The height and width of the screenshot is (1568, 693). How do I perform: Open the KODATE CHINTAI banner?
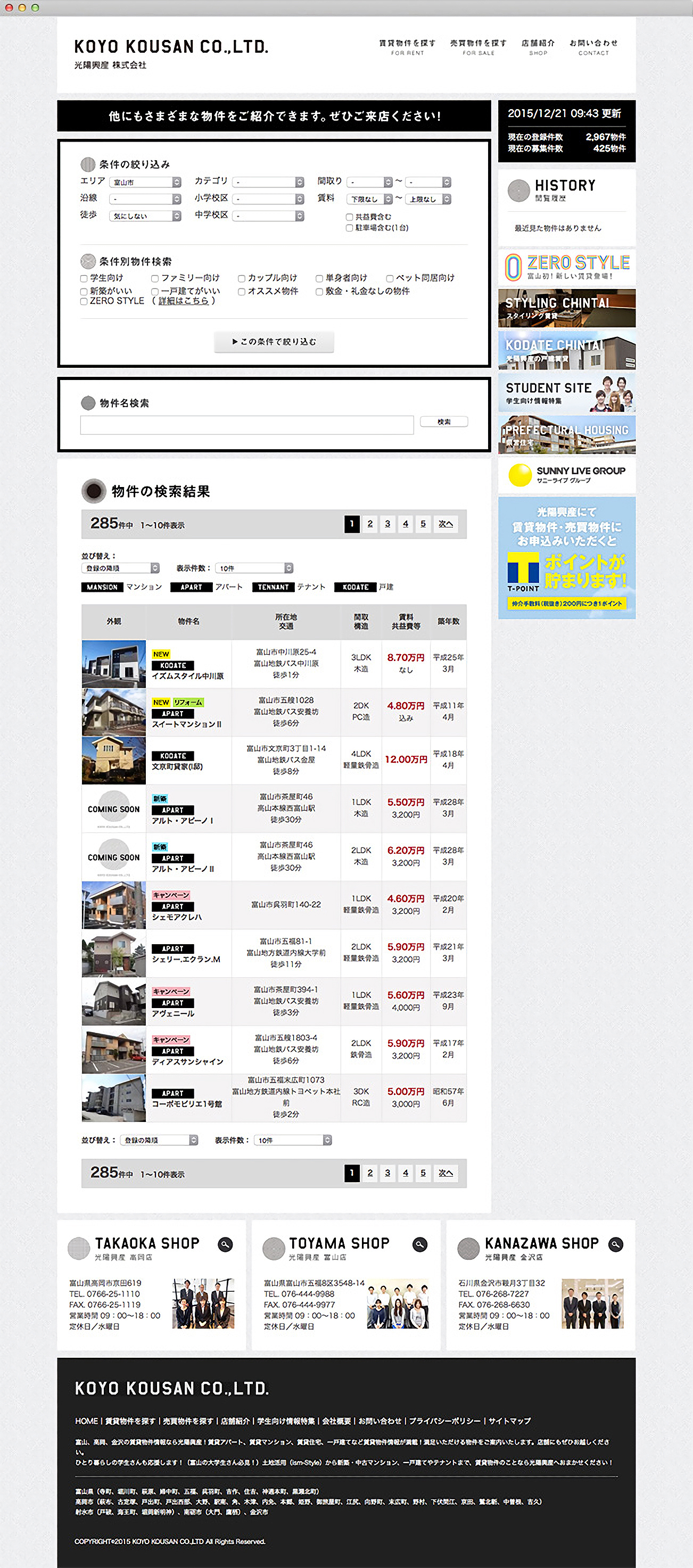pos(566,350)
